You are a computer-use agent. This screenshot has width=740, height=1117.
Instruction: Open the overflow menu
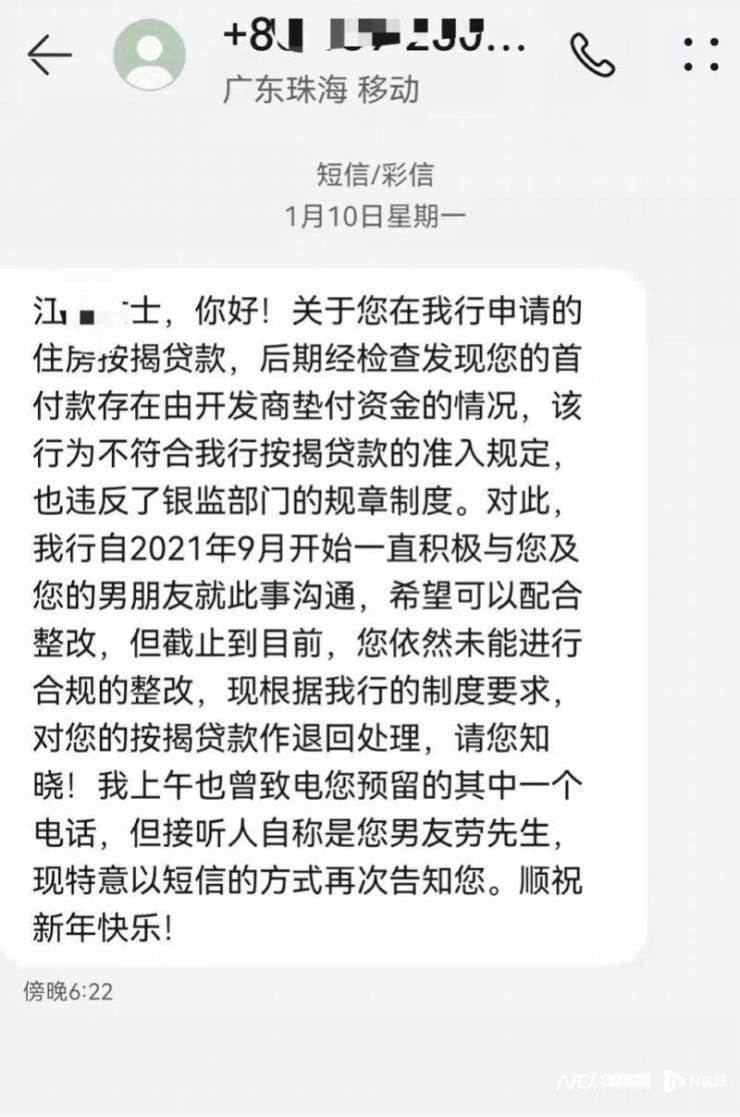point(701,55)
